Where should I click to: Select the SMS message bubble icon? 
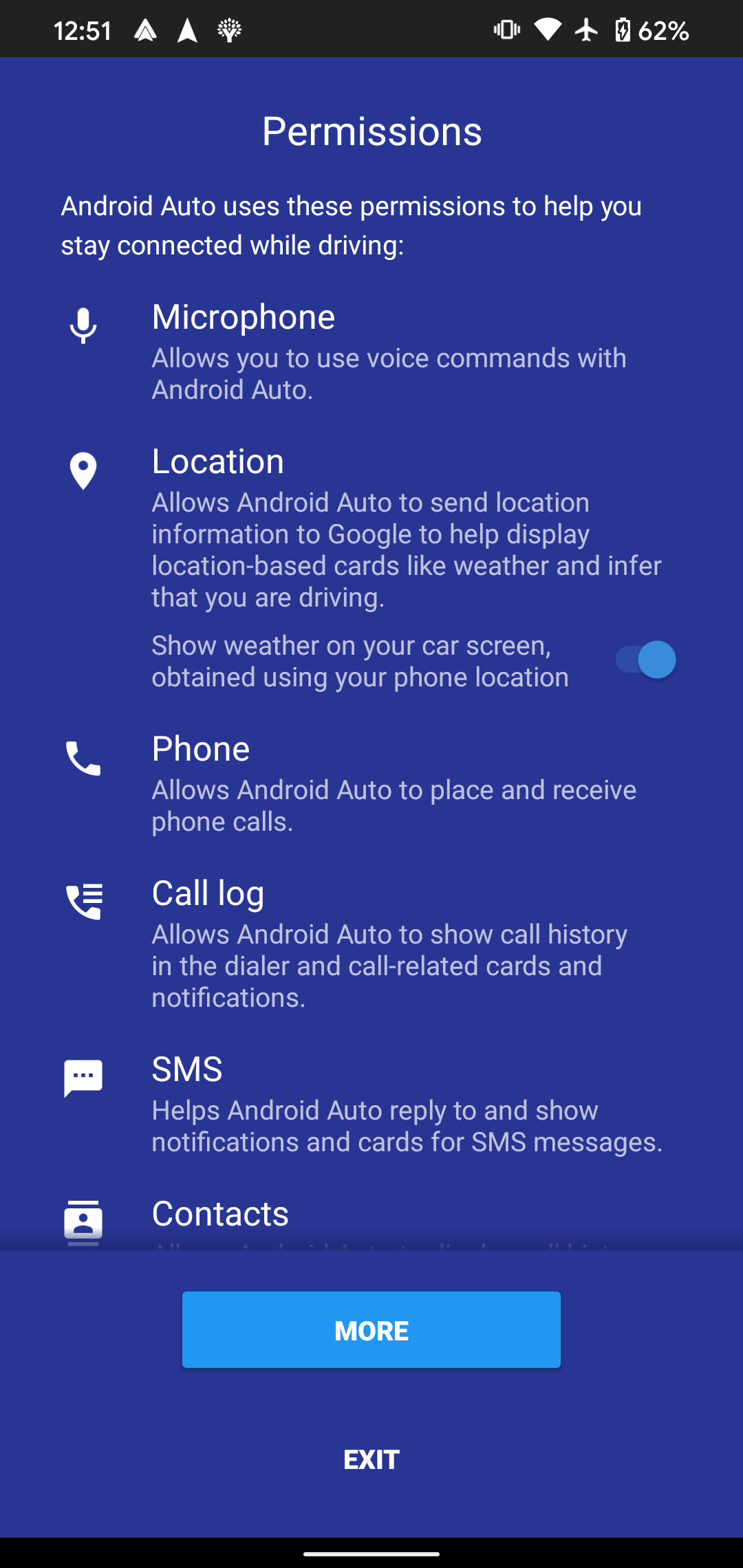83,1076
